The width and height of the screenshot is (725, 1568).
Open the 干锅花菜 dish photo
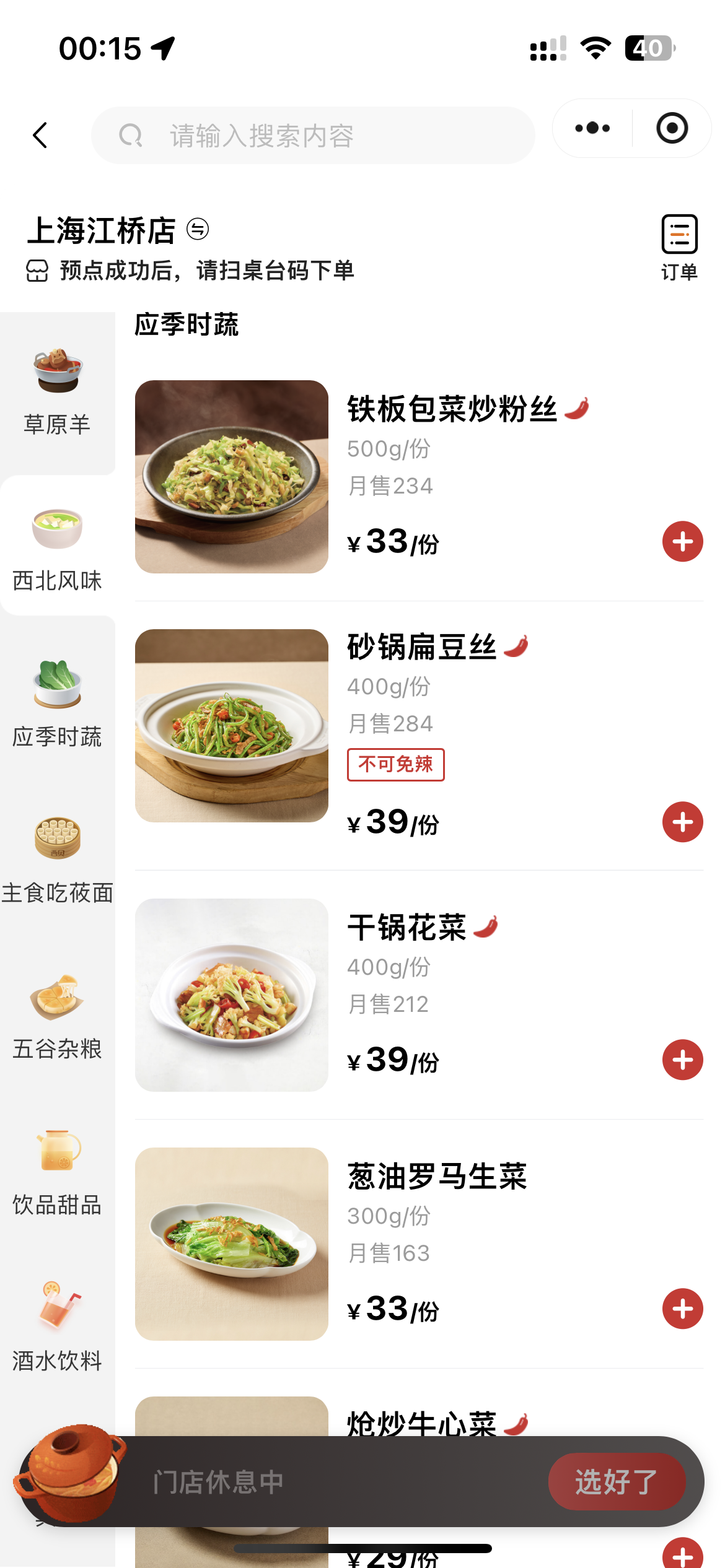click(x=232, y=995)
